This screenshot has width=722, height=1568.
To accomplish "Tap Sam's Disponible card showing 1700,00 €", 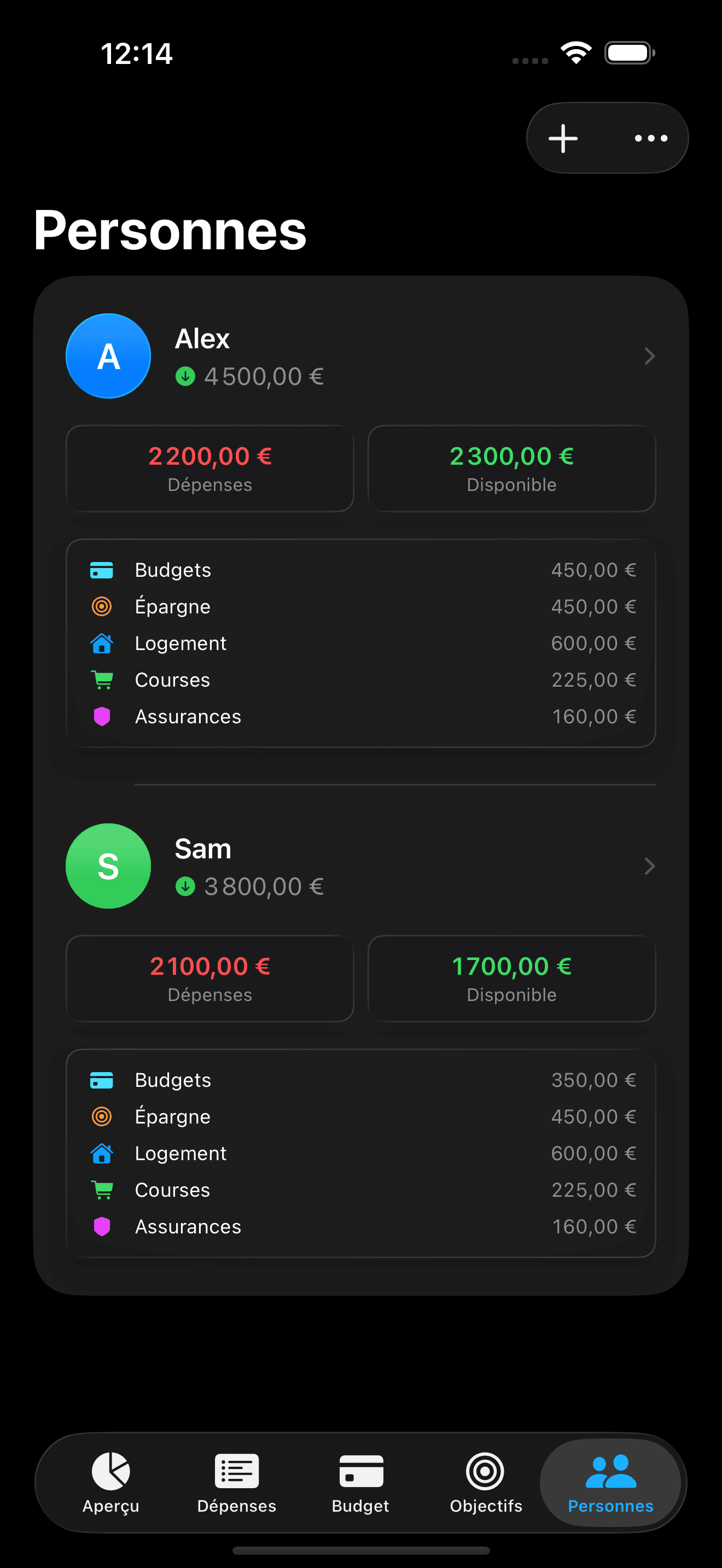I will click(511, 978).
